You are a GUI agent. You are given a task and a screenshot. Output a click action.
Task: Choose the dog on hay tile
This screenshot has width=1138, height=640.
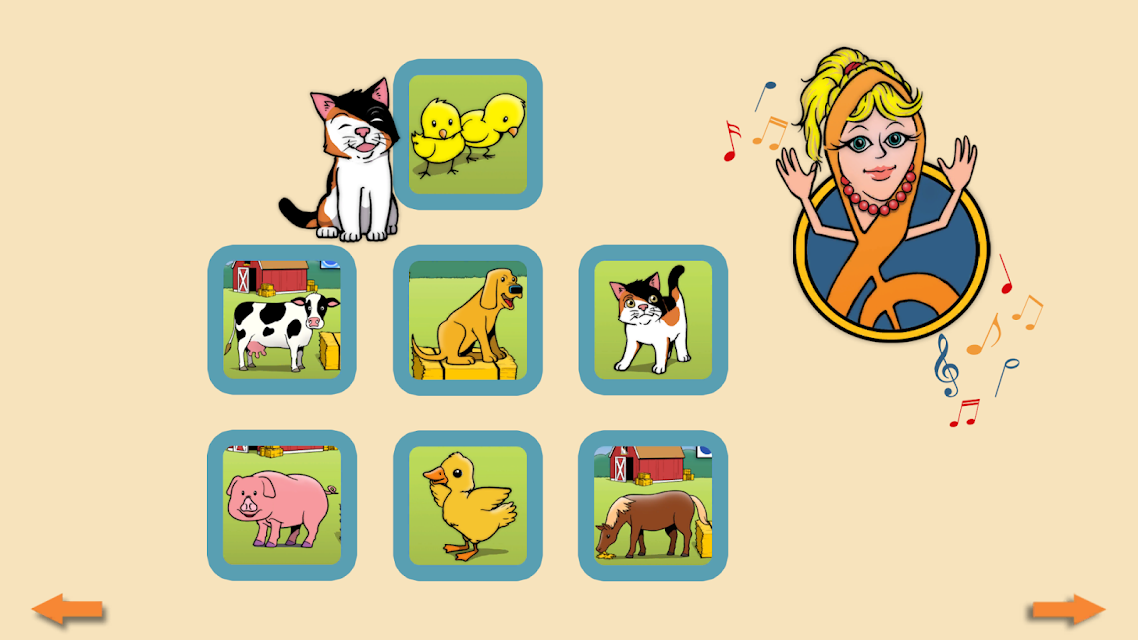[x=468, y=320]
